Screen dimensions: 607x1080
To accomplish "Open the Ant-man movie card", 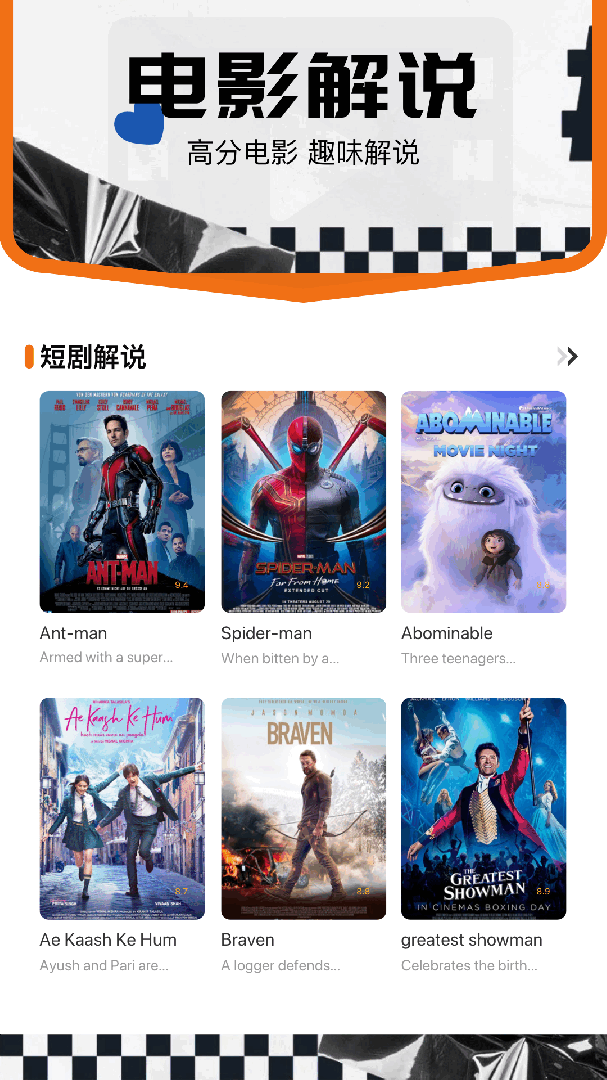I will pos(122,501).
